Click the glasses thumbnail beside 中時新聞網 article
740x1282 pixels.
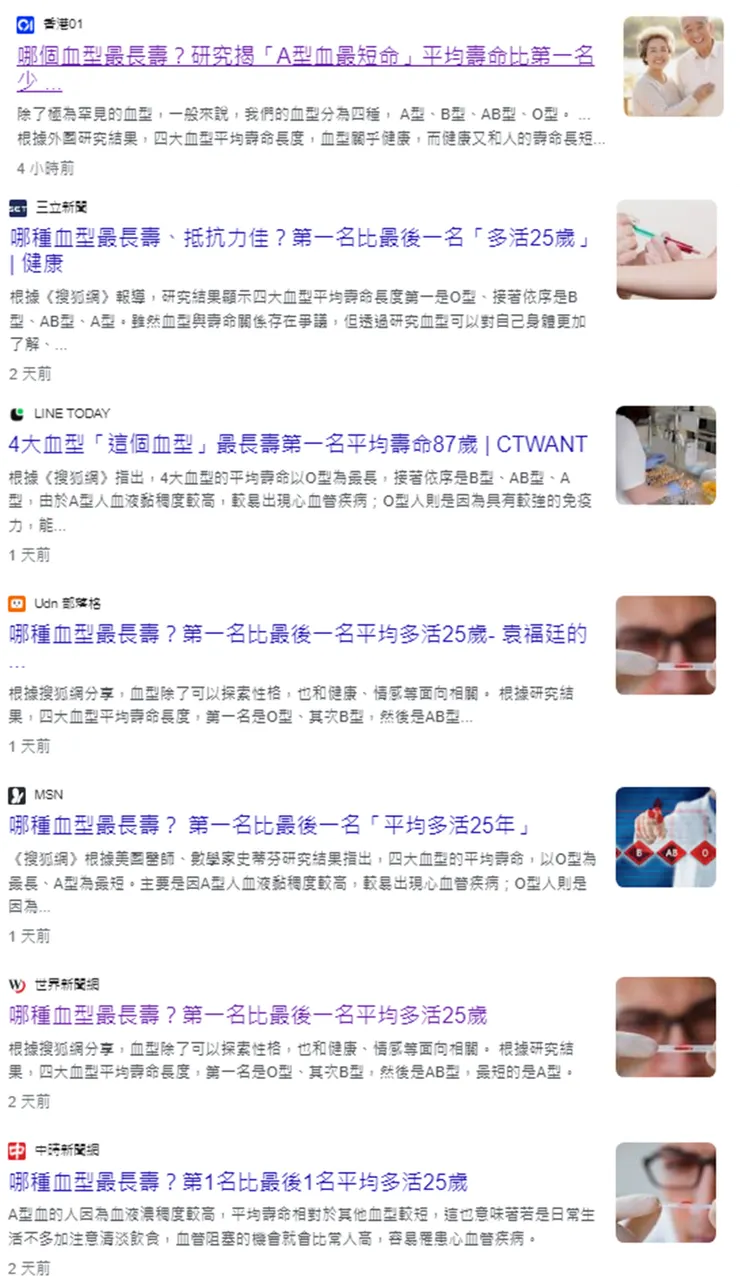(x=666, y=1191)
